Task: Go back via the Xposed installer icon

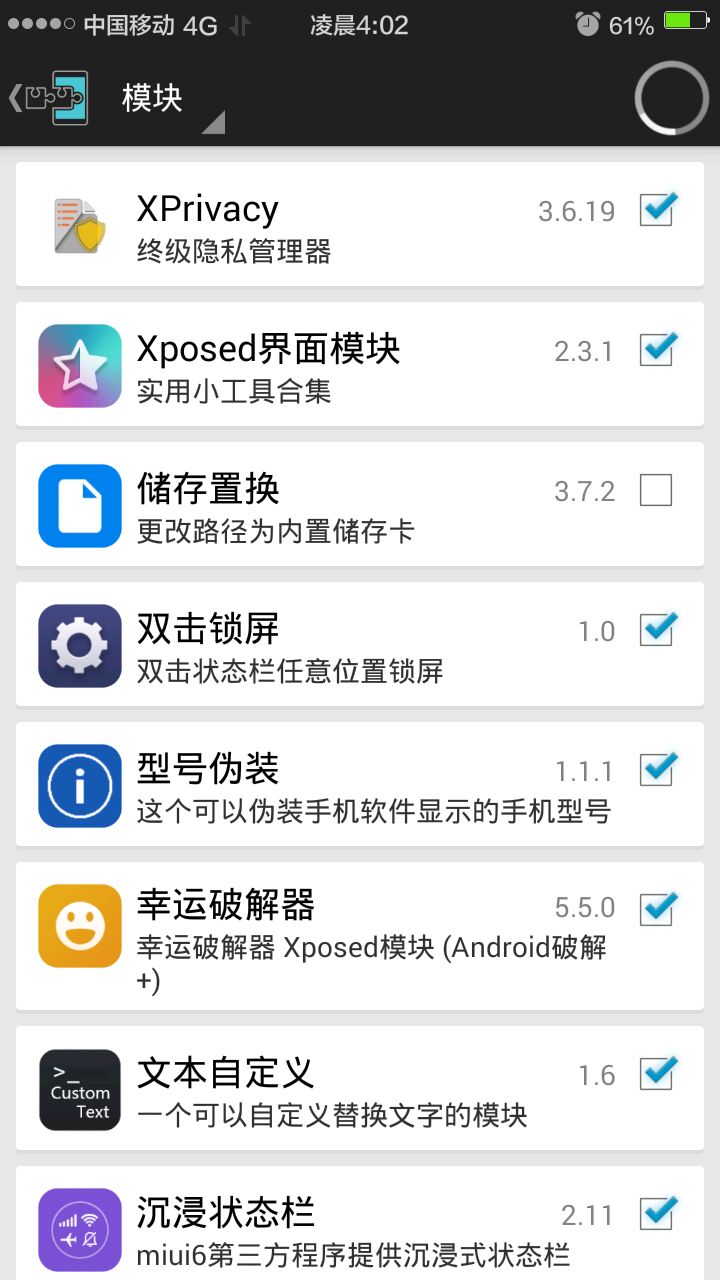Action: coord(50,97)
